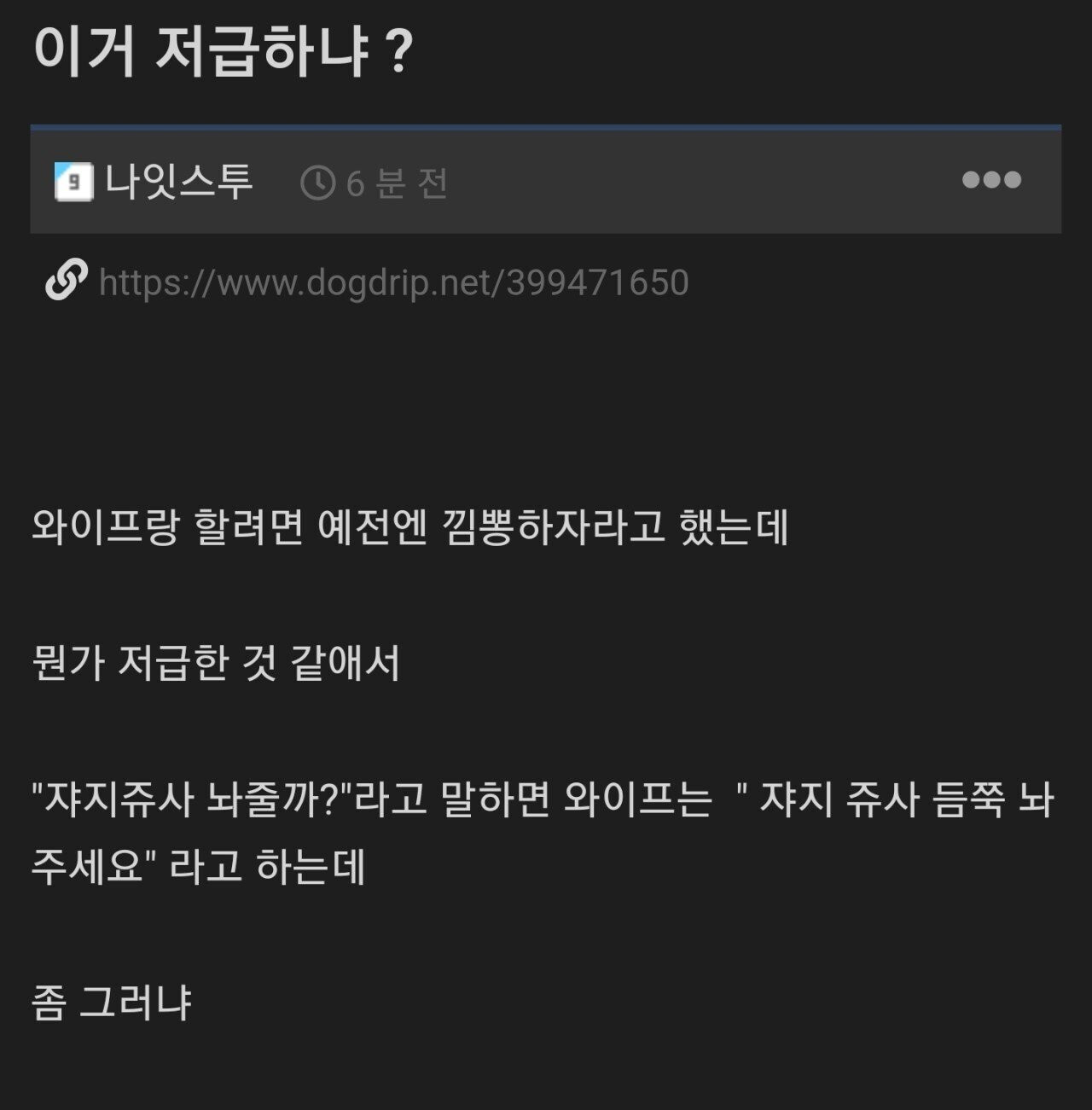Open the three-dot post options menu
This screenshot has width=1092, height=1110.
tap(991, 180)
